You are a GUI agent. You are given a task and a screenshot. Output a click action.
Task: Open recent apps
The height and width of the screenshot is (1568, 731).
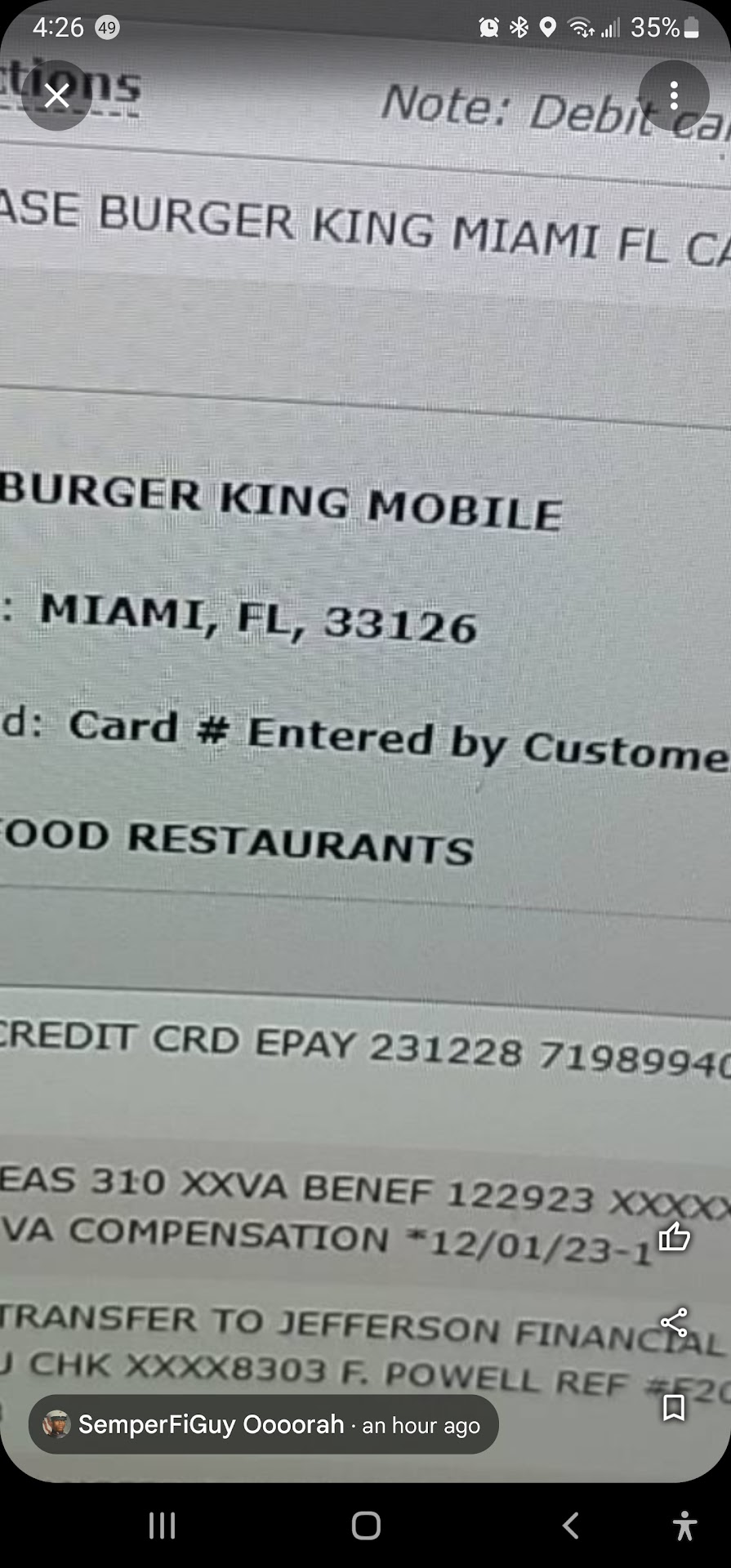(x=162, y=1525)
